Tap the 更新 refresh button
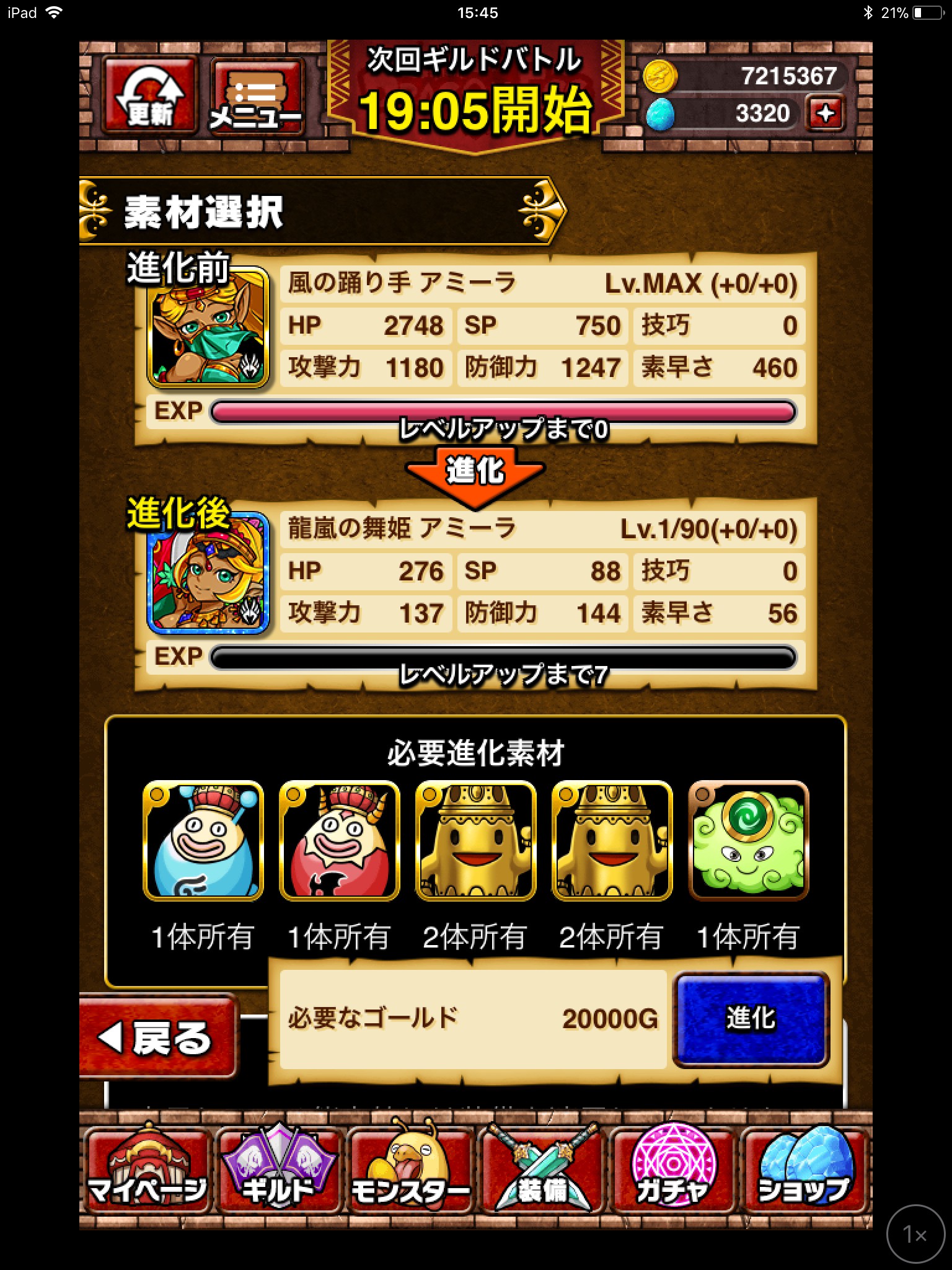 (150, 94)
